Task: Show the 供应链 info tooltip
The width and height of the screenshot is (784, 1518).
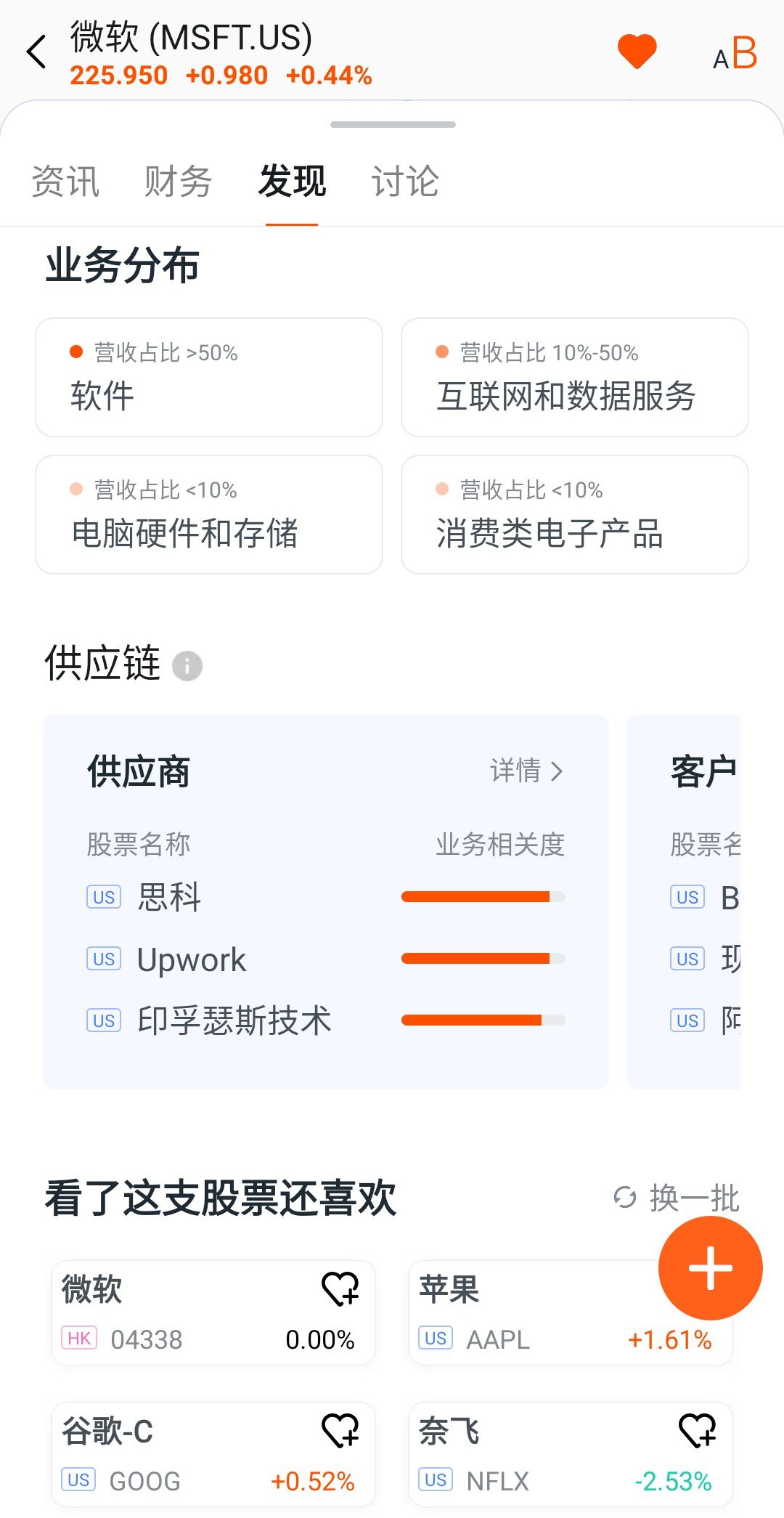Action: (187, 665)
